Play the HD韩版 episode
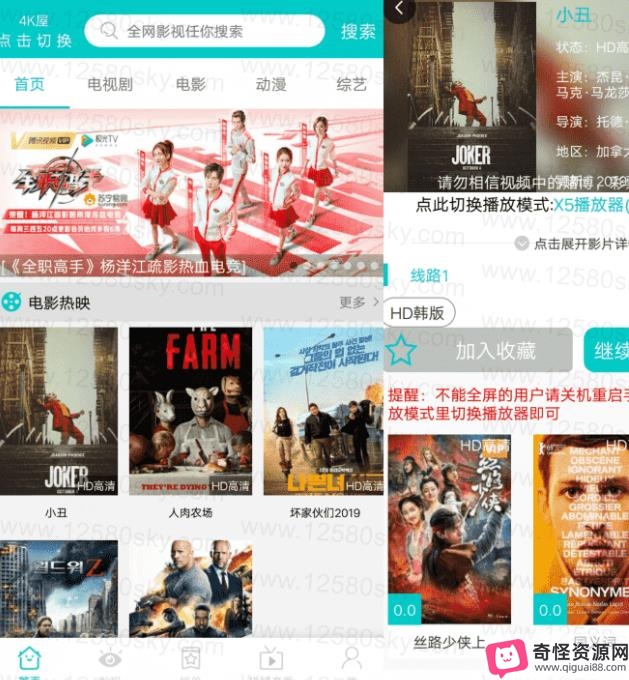The width and height of the screenshot is (629, 680). 419,312
